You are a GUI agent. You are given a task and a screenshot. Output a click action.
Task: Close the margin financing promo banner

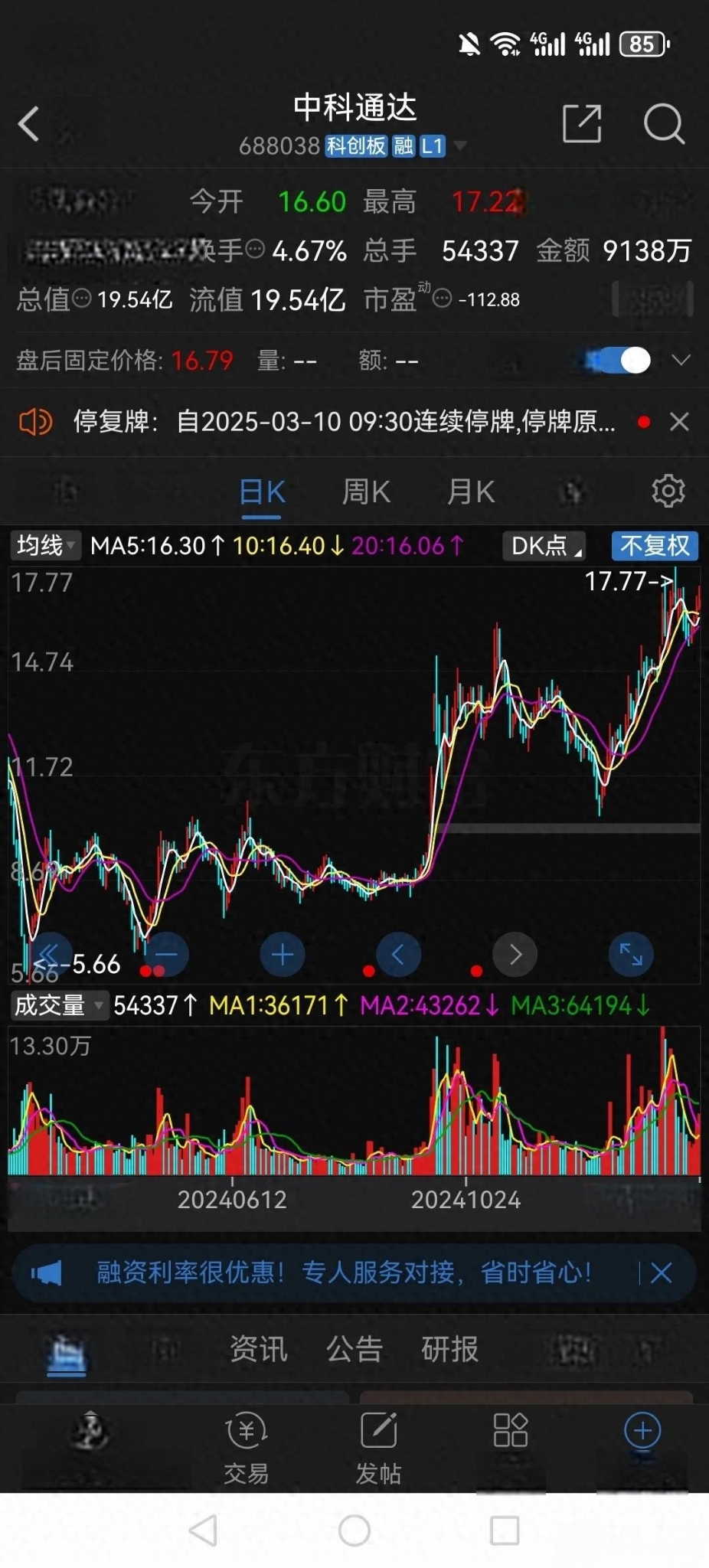[661, 1272]
